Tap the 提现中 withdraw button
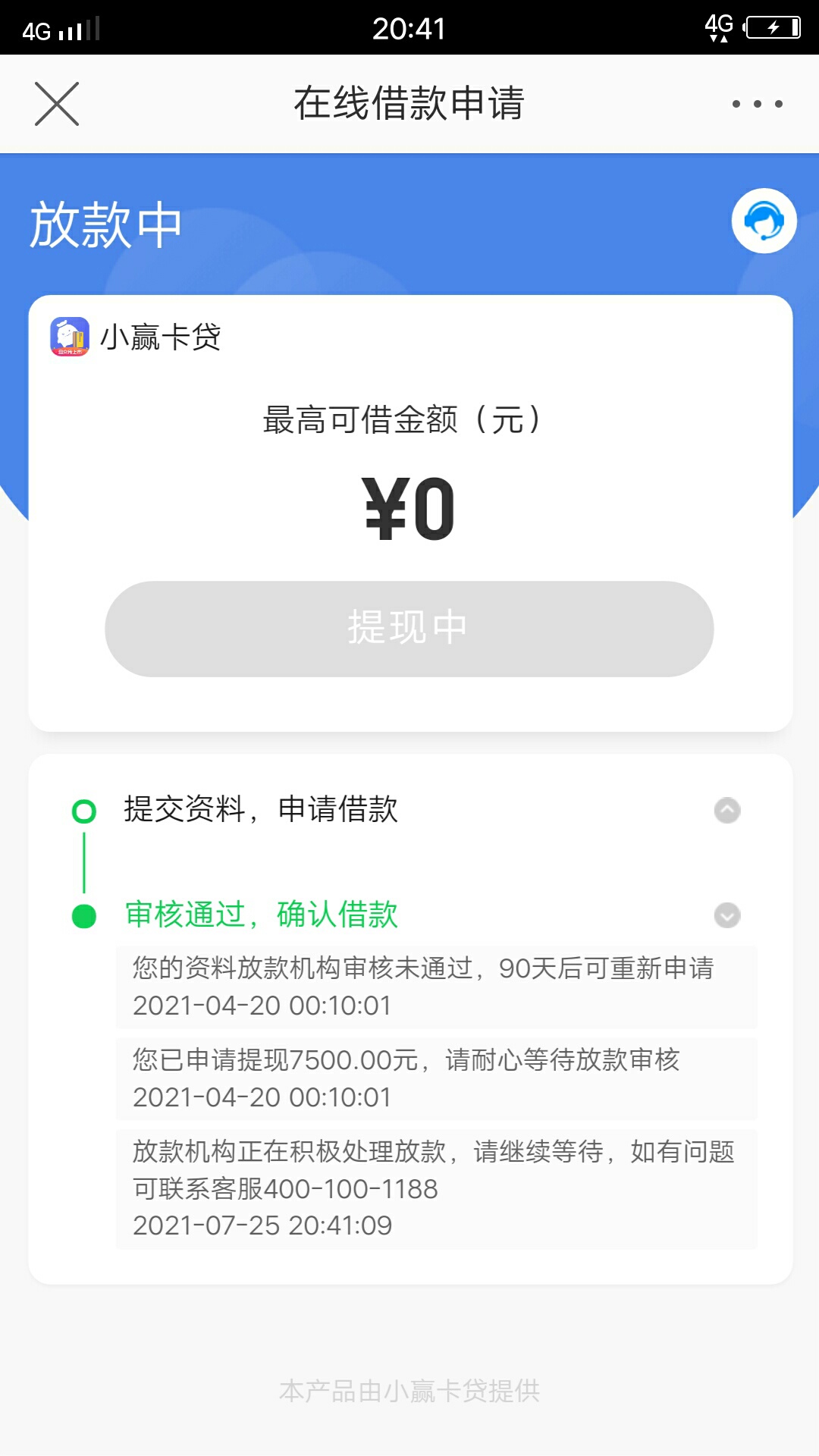The width and height of the screenshot is (819, 1456). tap(409, 629)
